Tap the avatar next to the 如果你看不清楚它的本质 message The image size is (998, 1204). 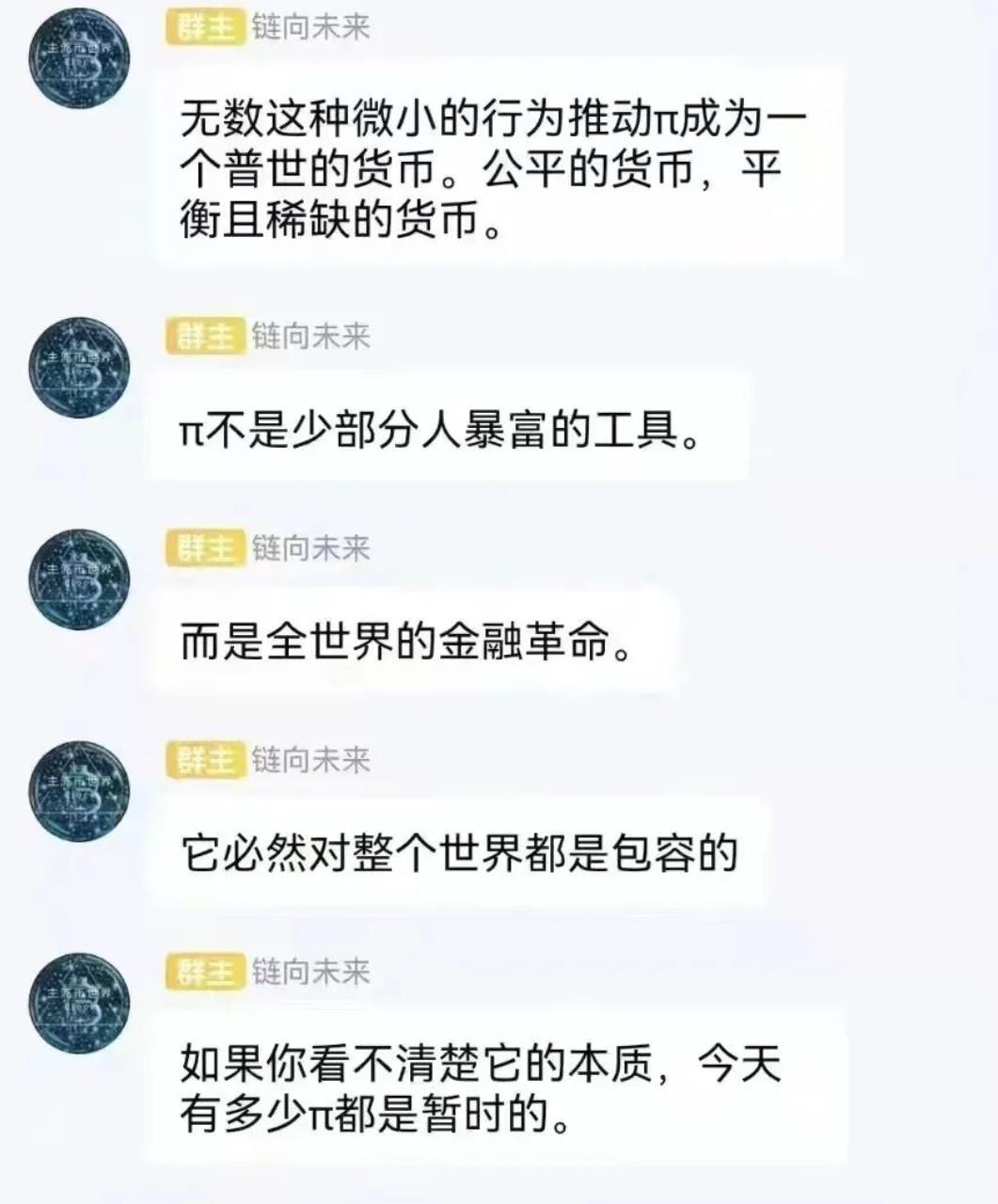click(x=80, y=1003)
